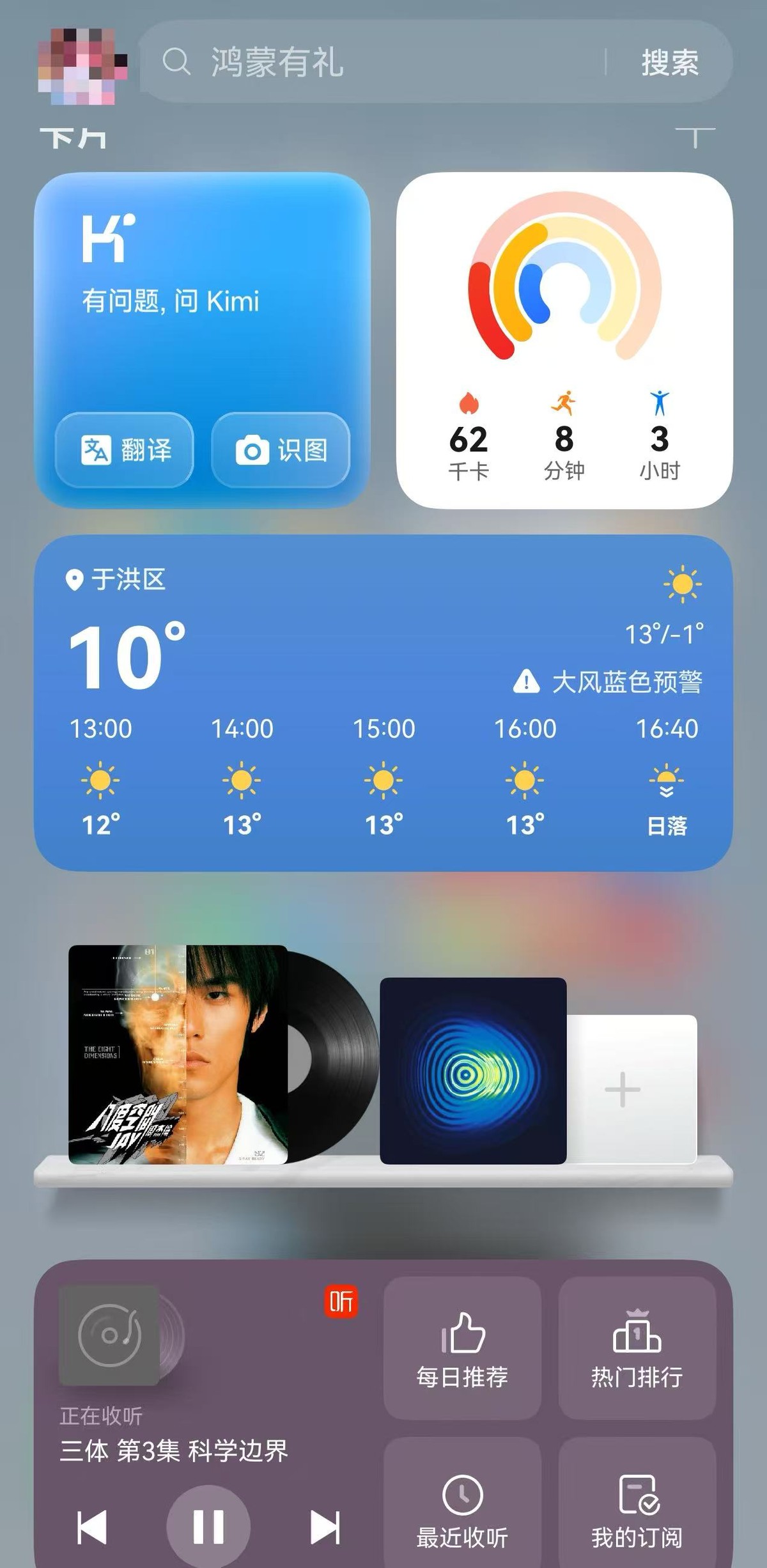Tap the 搜索 button
The image size is (767, 1568).
coord(669,63)
